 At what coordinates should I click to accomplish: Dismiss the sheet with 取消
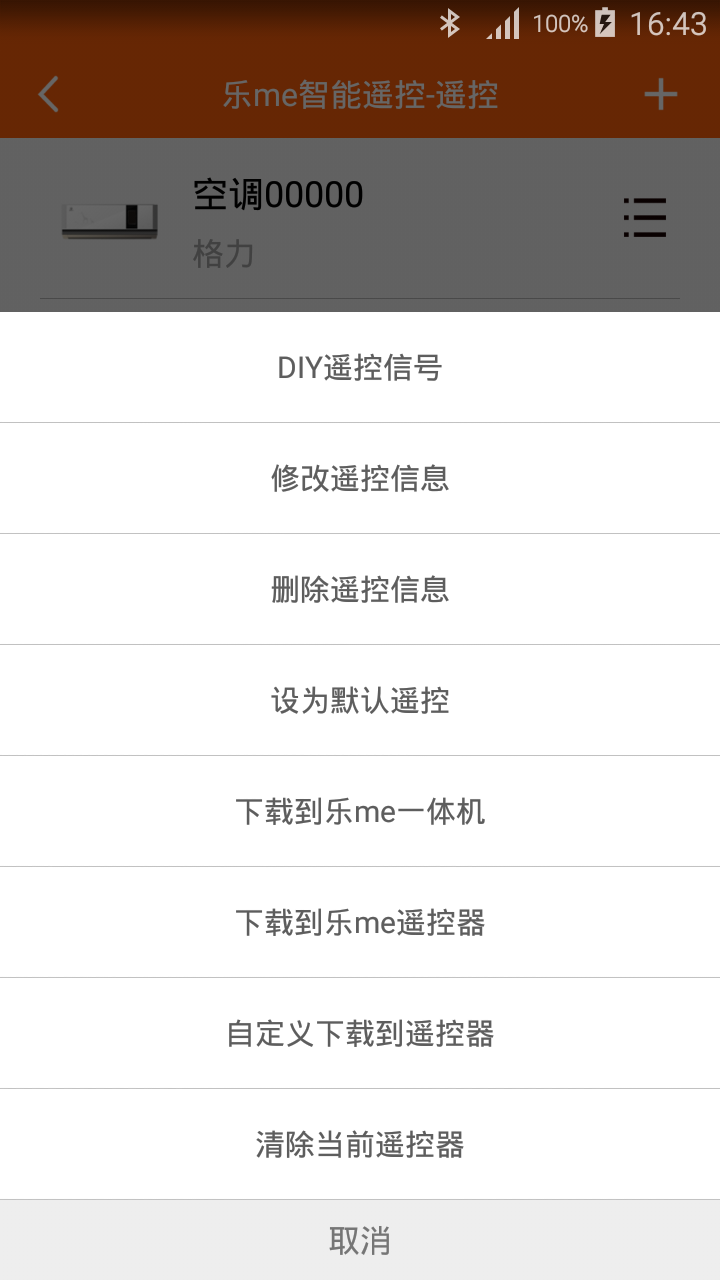pyautogui.click(x=360, y=1241)
